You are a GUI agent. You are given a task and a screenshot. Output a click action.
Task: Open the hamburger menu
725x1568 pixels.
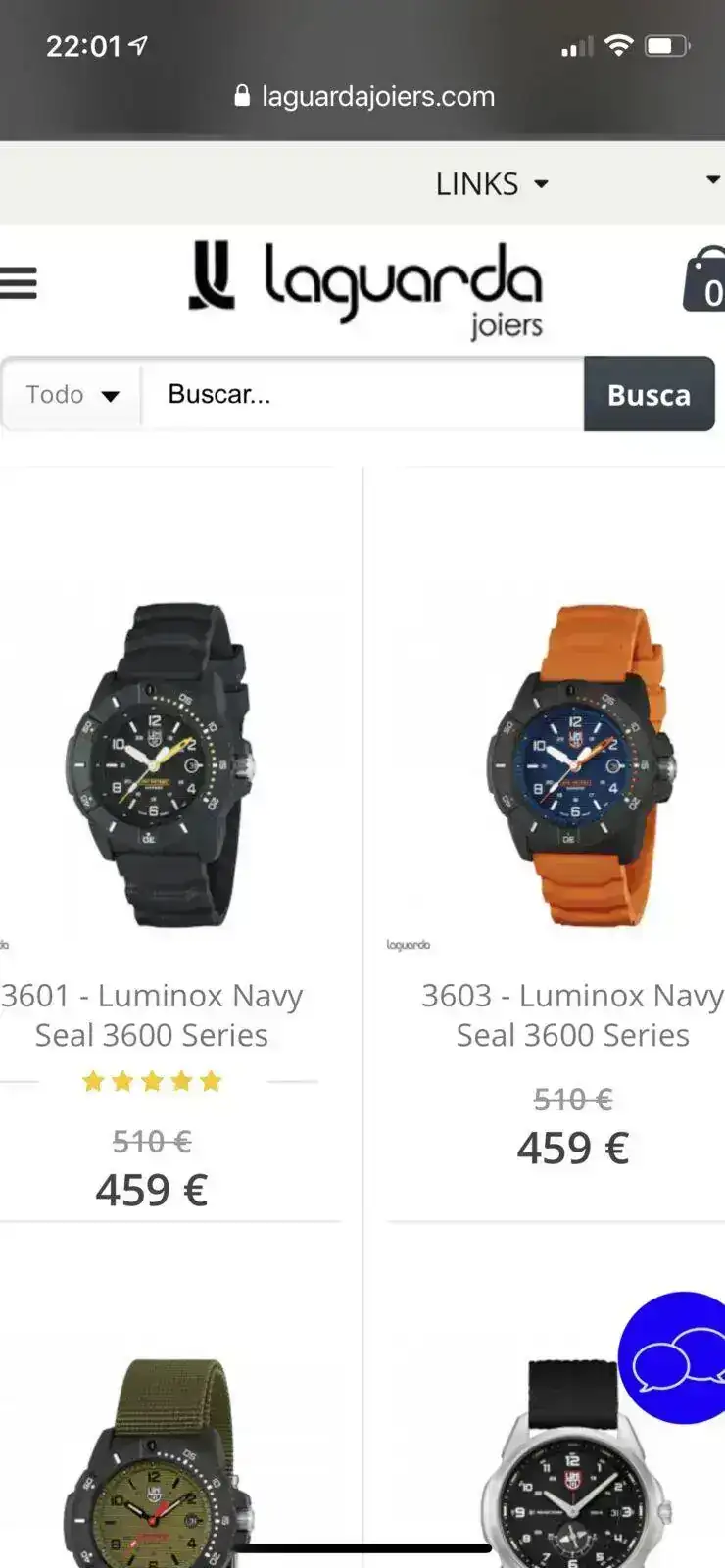19,282
